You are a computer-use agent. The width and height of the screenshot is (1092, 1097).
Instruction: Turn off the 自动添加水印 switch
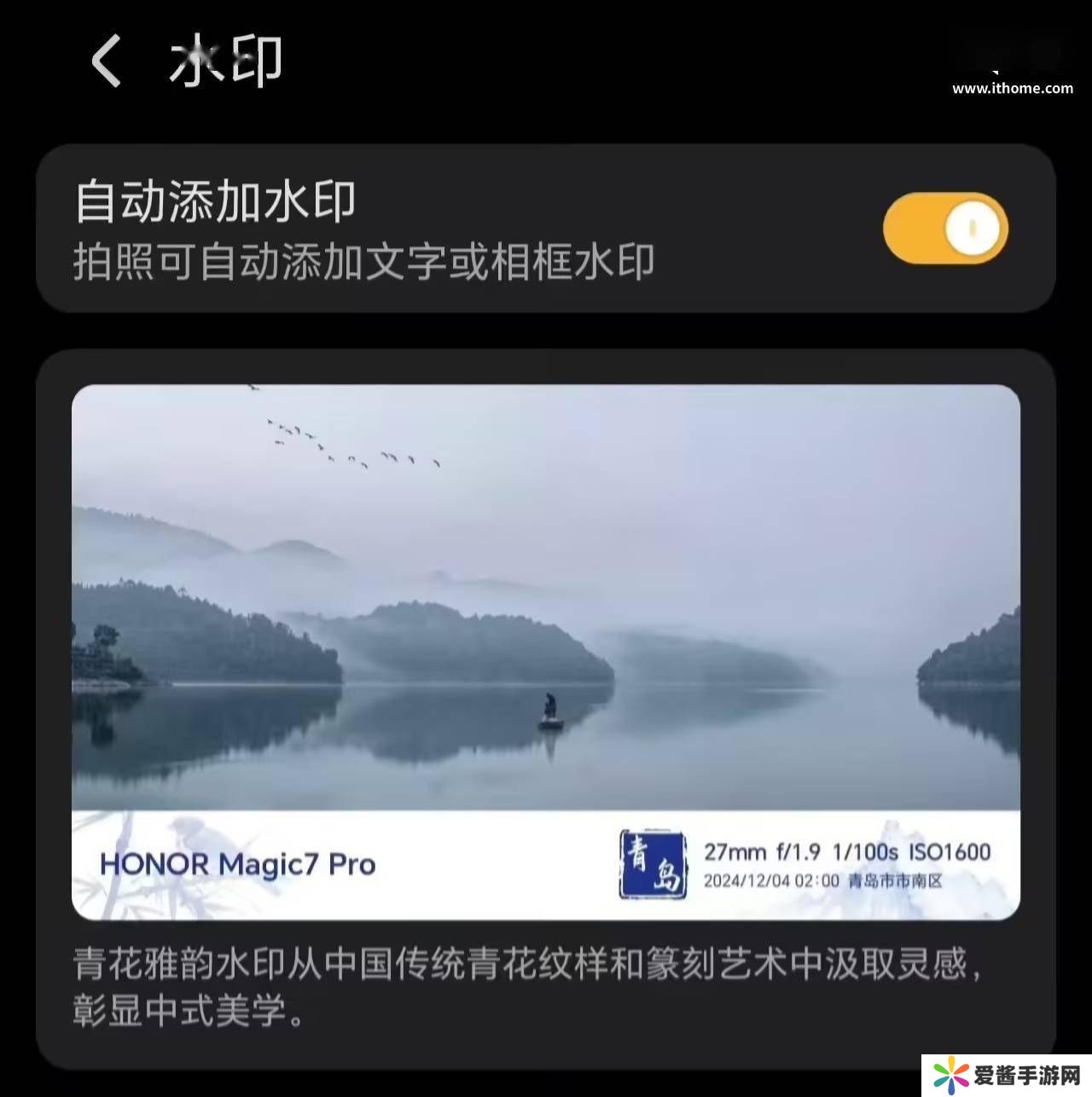[945, 229]
